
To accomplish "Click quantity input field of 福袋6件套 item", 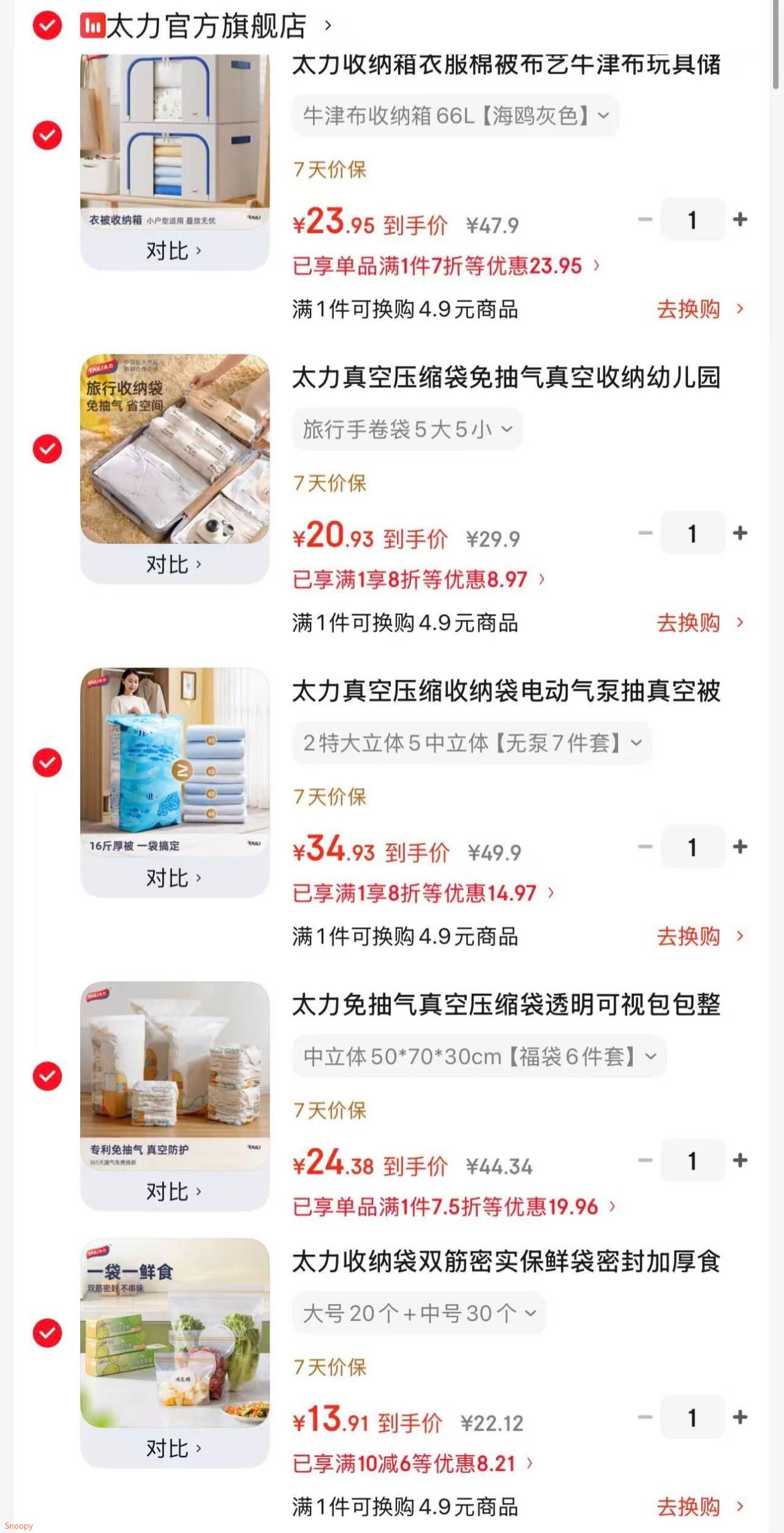I will click(692, 1161).
